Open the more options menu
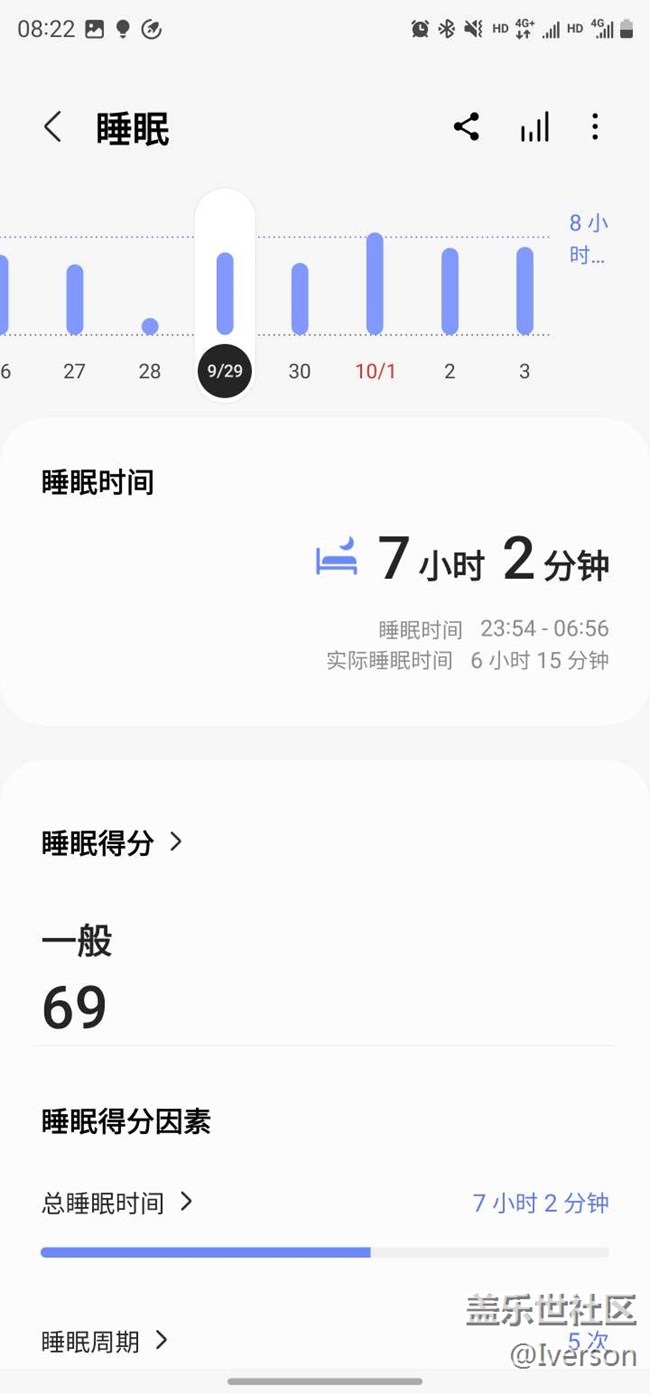 (x=595, y=127)
